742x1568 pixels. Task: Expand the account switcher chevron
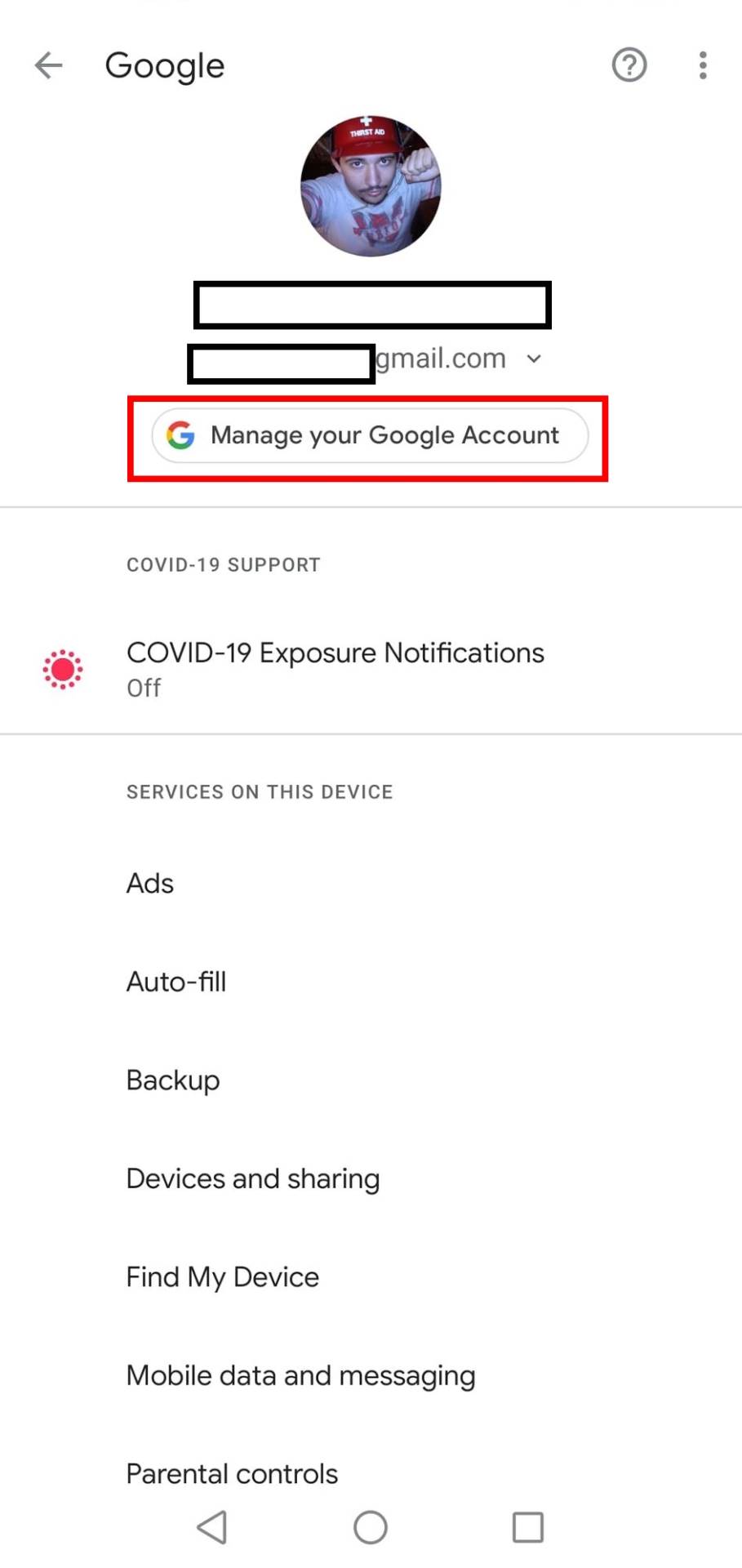[x=534, y=359]
